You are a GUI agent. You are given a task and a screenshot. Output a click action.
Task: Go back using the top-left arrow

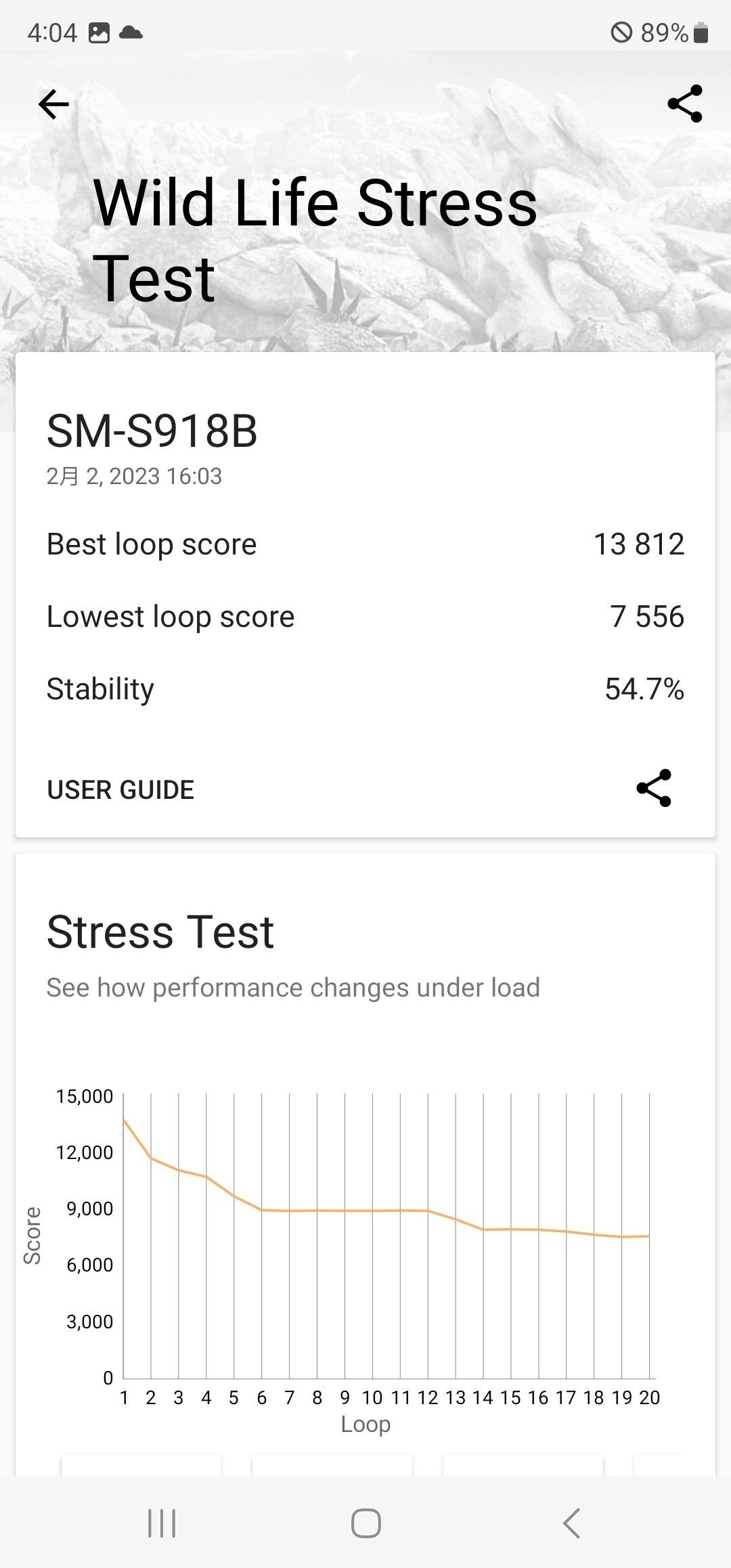tap(53, 104)
